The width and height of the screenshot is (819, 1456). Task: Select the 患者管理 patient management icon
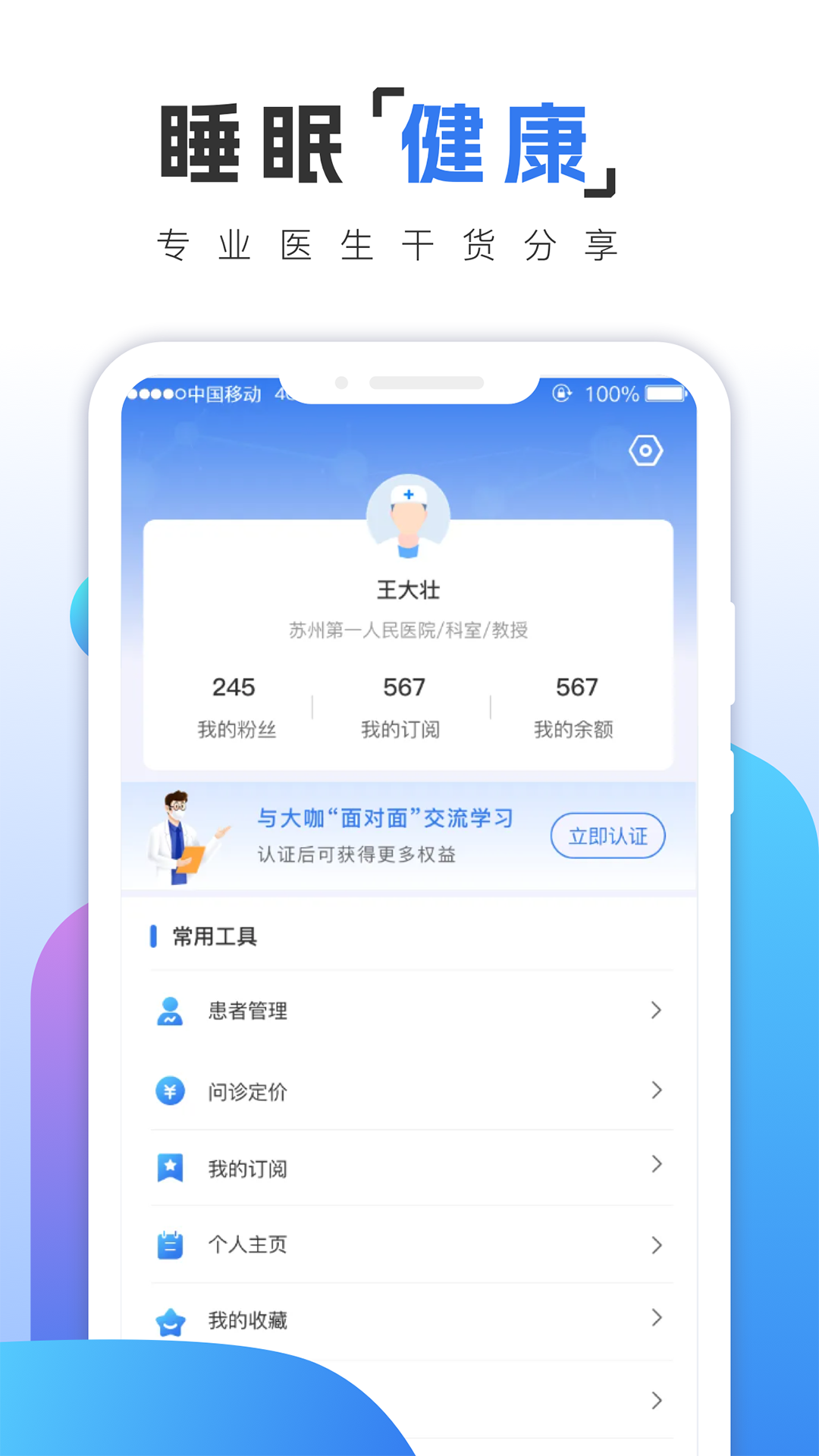pos(170,1011)
